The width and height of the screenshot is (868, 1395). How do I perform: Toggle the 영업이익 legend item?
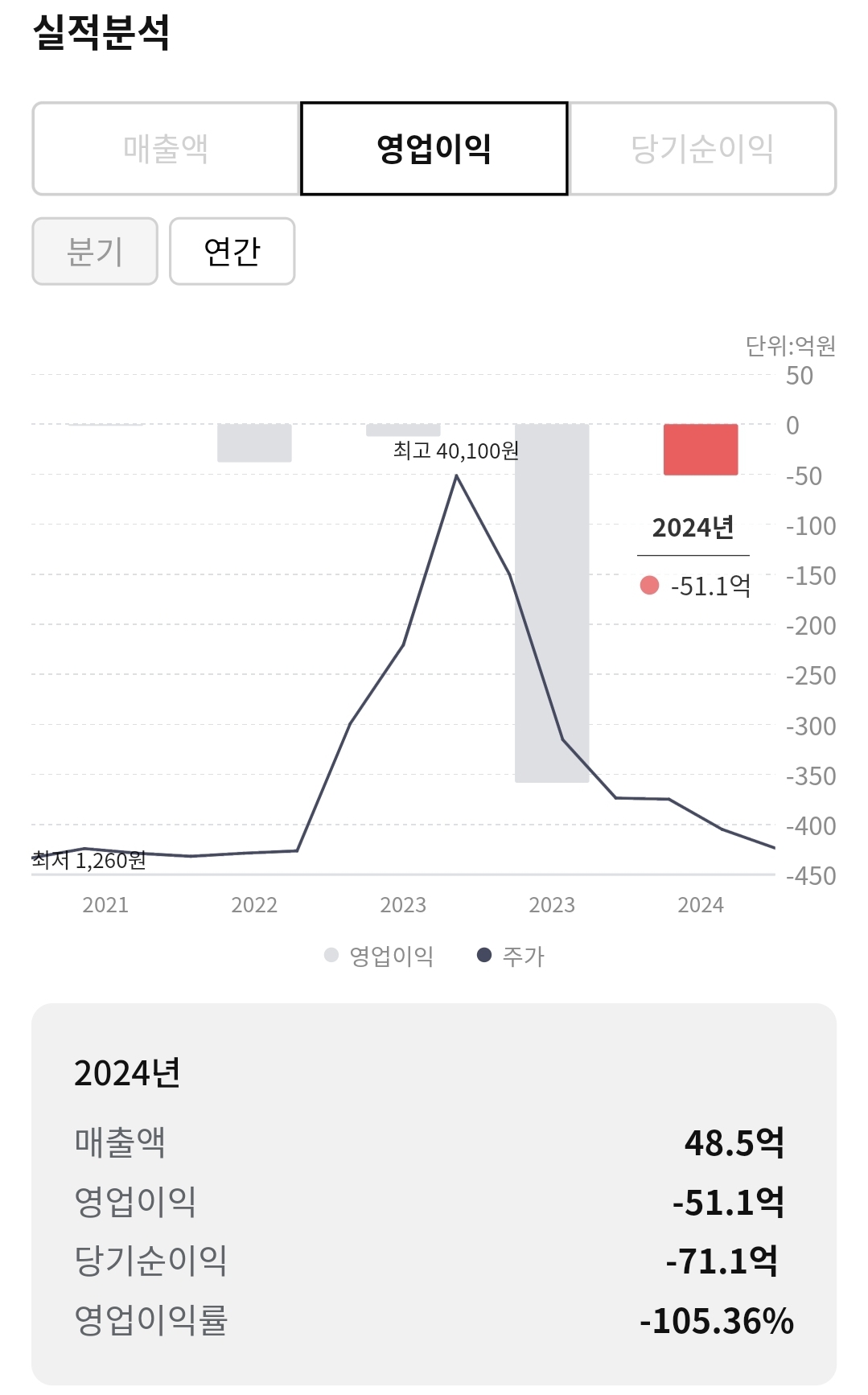[x=380, y=956]
